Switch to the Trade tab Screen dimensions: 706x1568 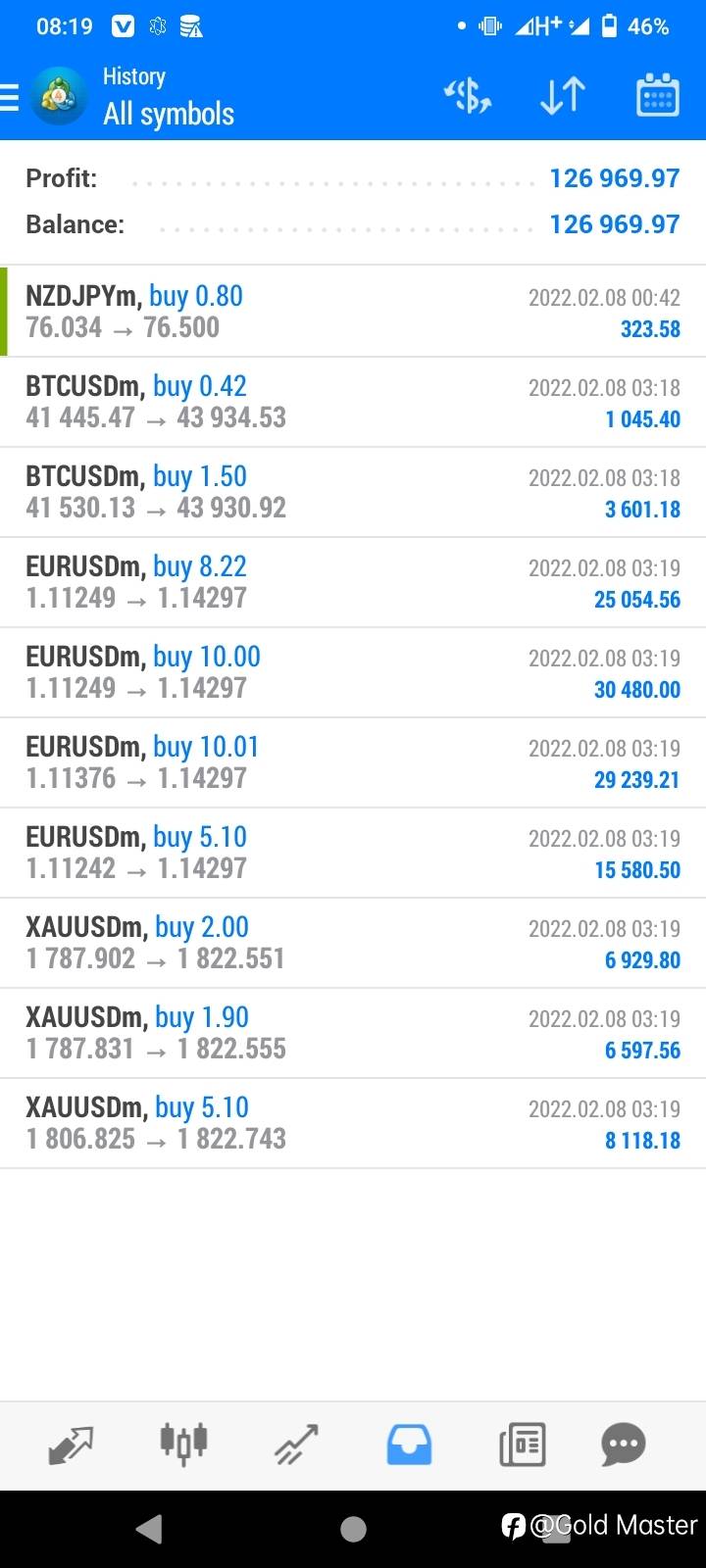(x=296, y=1445)
